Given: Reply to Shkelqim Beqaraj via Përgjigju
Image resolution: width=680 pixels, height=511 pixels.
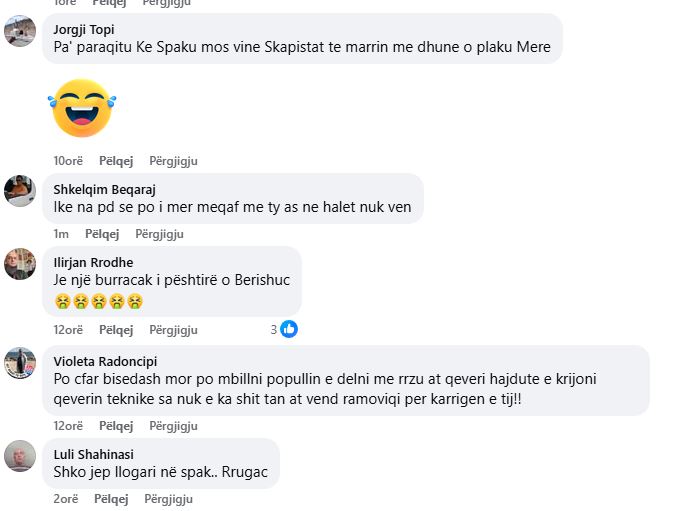Looking at the screenshot, I should 160,234.
